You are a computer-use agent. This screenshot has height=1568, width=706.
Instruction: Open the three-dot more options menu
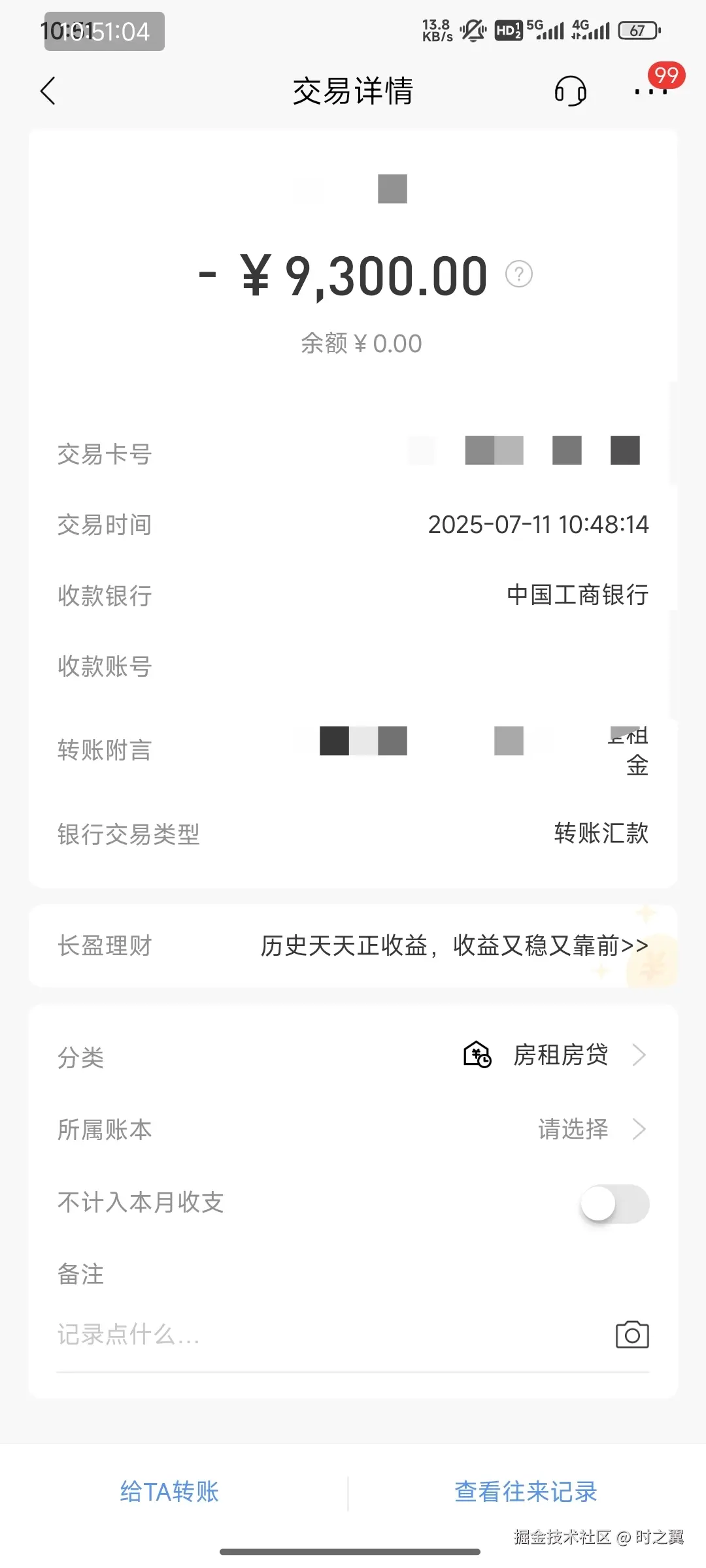[x=649, y=93]
